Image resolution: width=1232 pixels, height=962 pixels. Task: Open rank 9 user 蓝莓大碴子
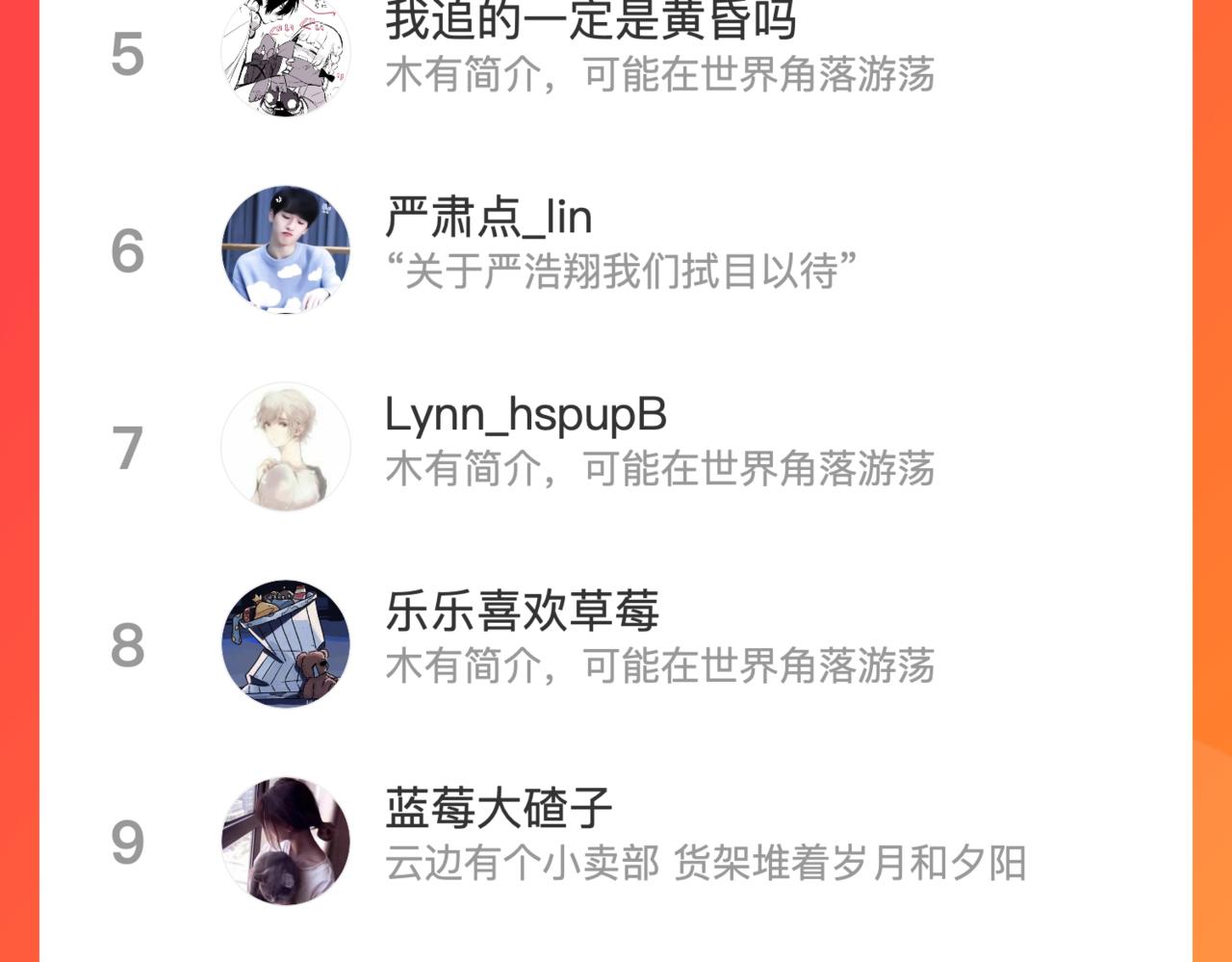499,808
